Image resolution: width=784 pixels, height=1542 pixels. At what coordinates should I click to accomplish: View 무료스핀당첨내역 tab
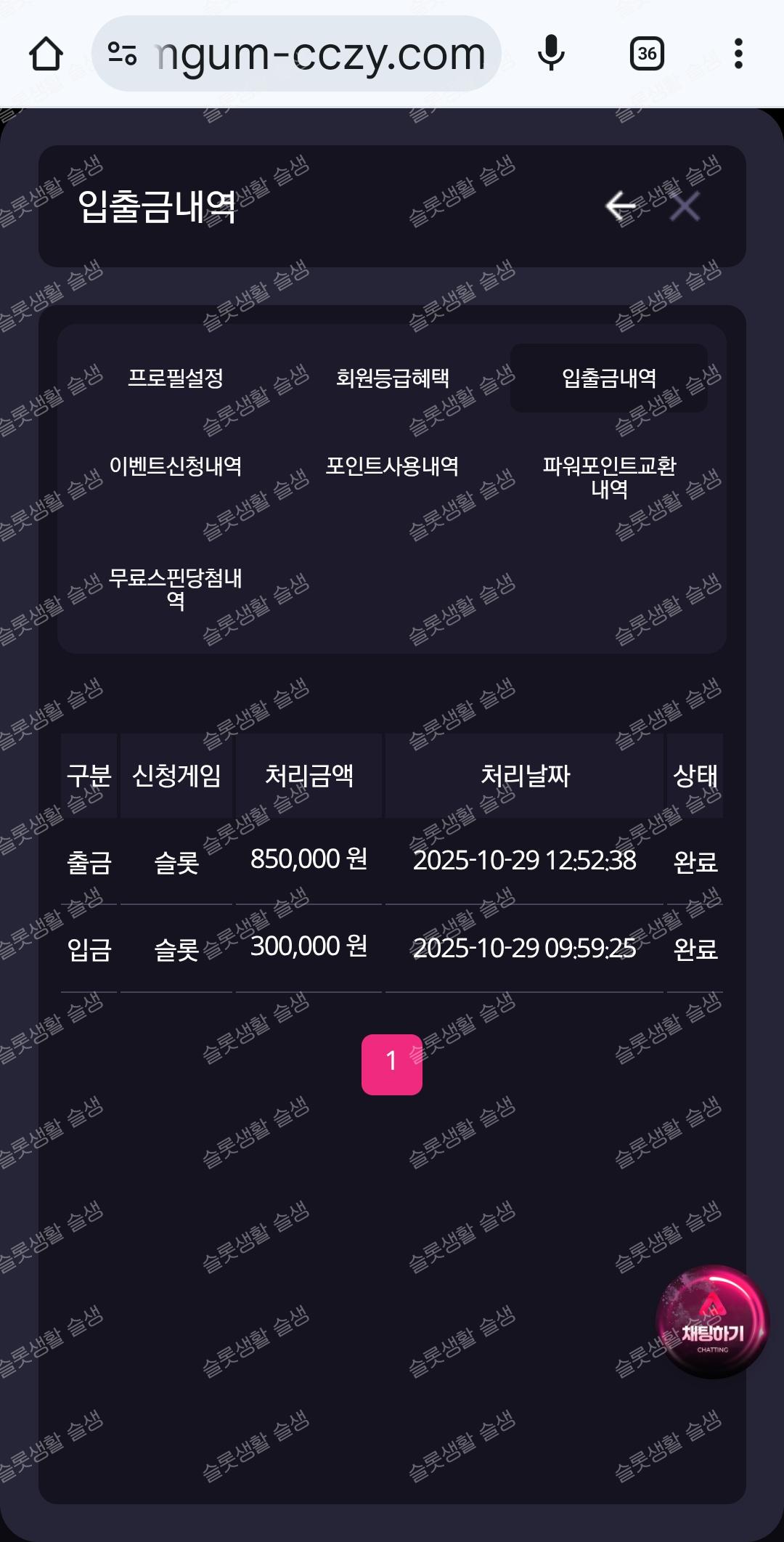coord(175,588)
